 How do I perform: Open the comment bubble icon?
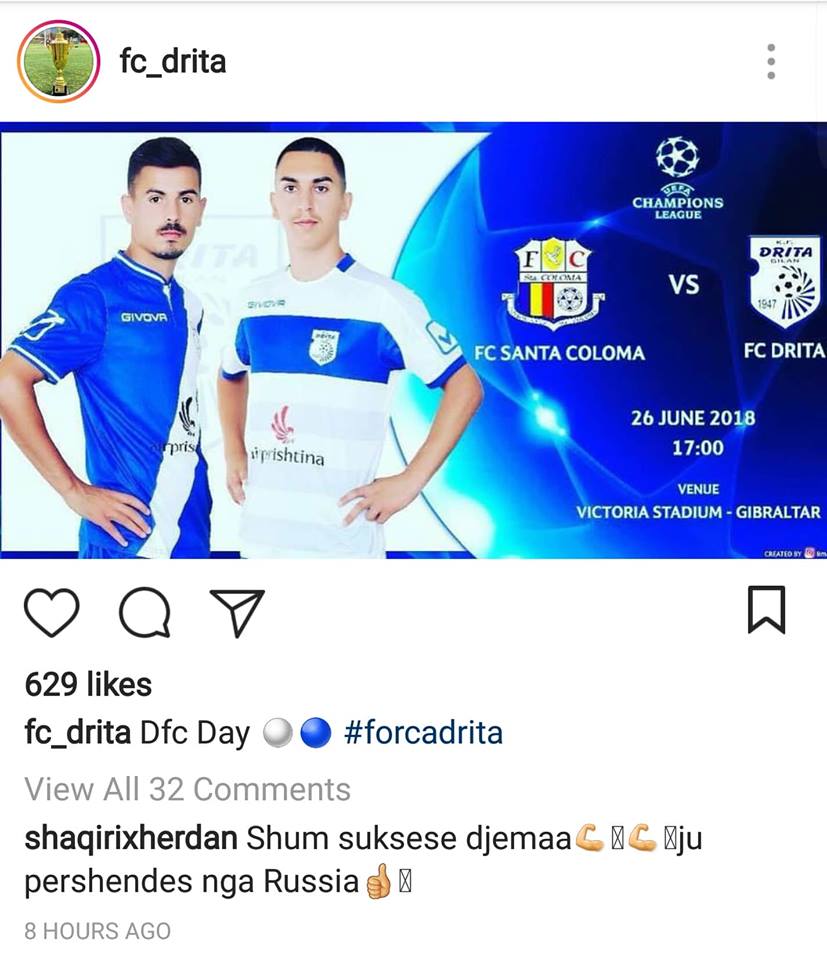click(144, 613)
